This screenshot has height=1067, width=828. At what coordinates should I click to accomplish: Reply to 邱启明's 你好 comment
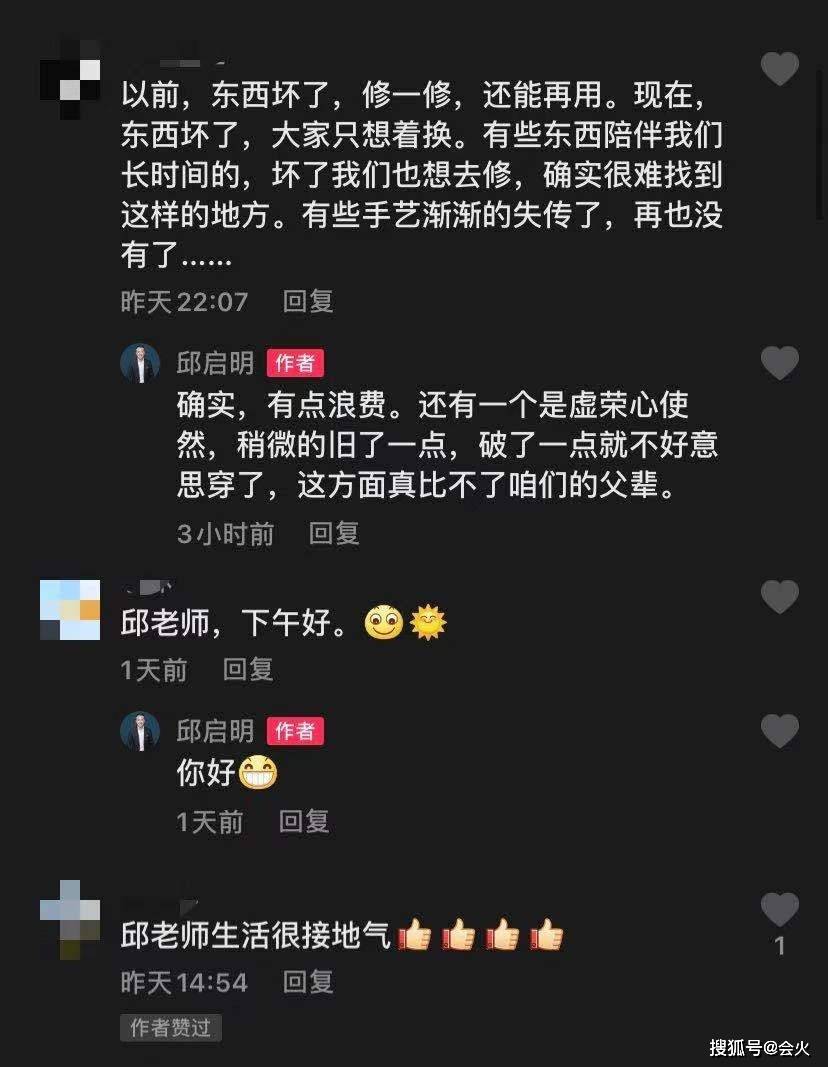[304, 822]
